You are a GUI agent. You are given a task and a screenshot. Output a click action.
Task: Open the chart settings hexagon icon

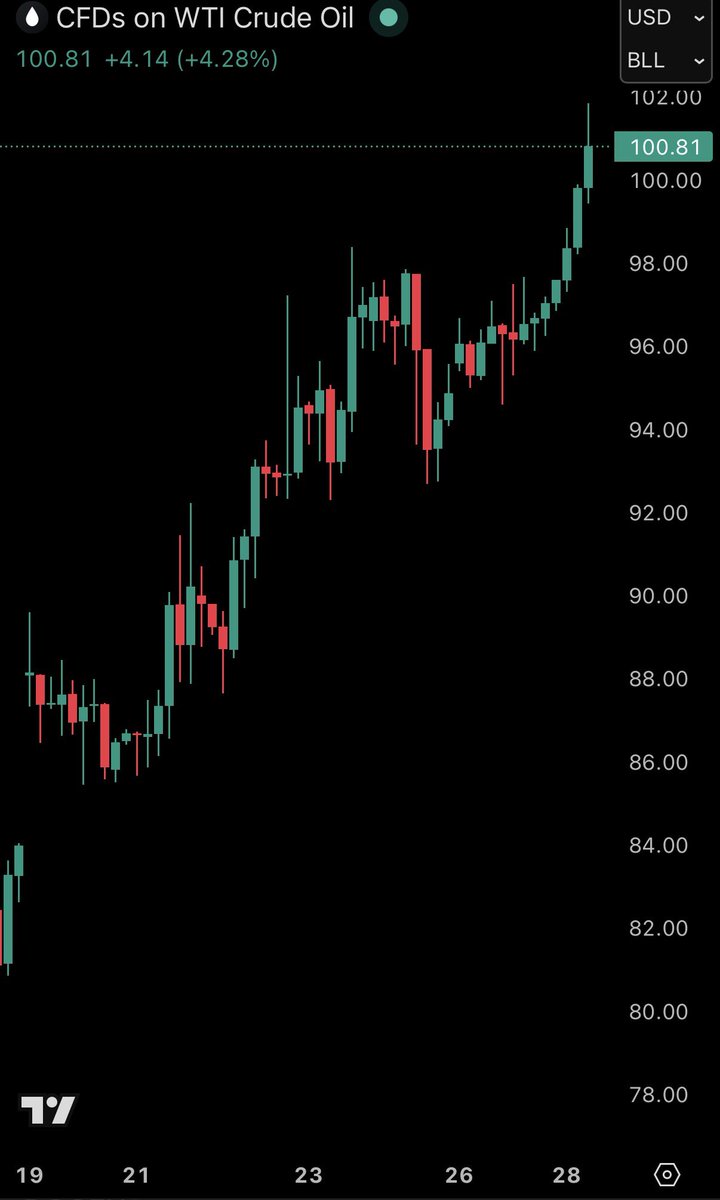pyautogui.click(x=667, y=1174)
